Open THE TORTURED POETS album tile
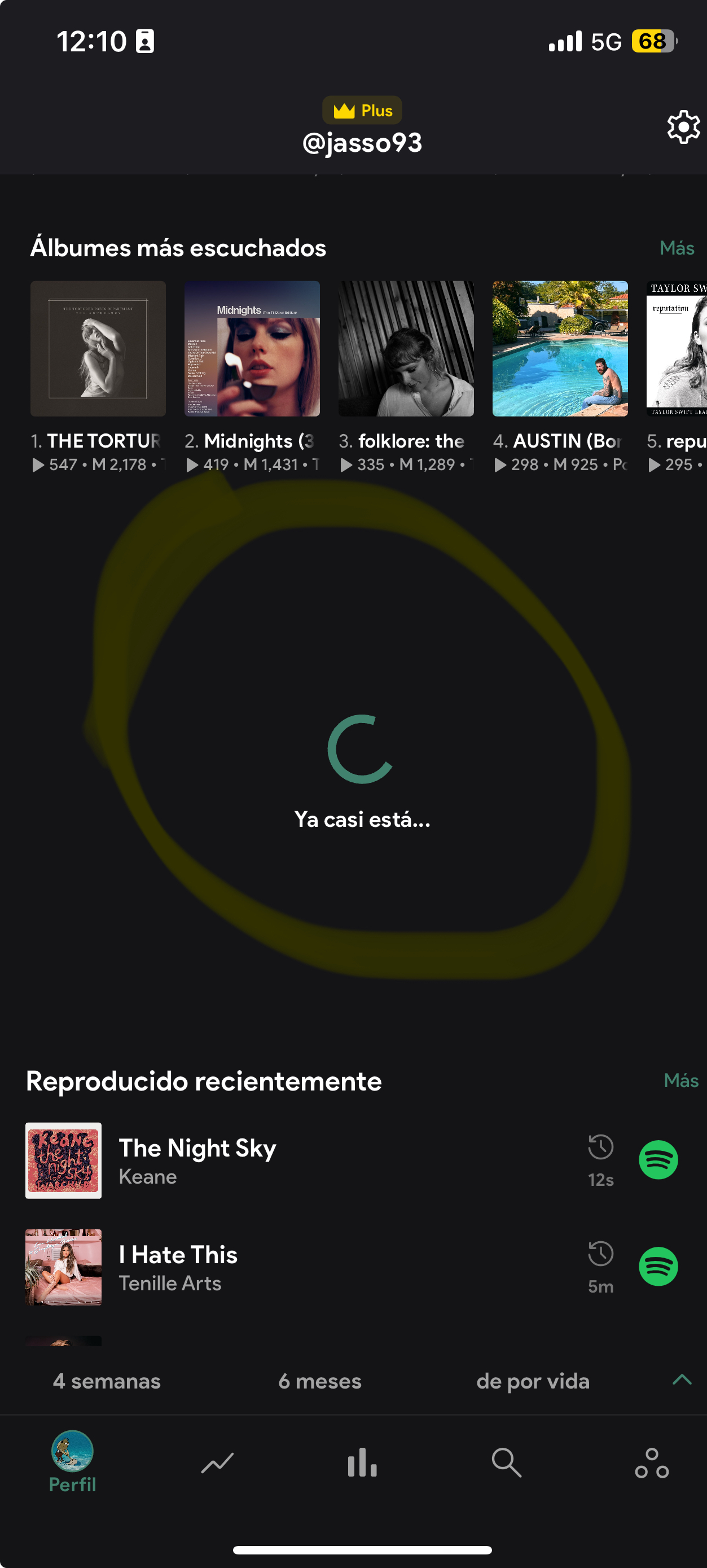This screenshot has width=707, height=1568. click(98, 349)
